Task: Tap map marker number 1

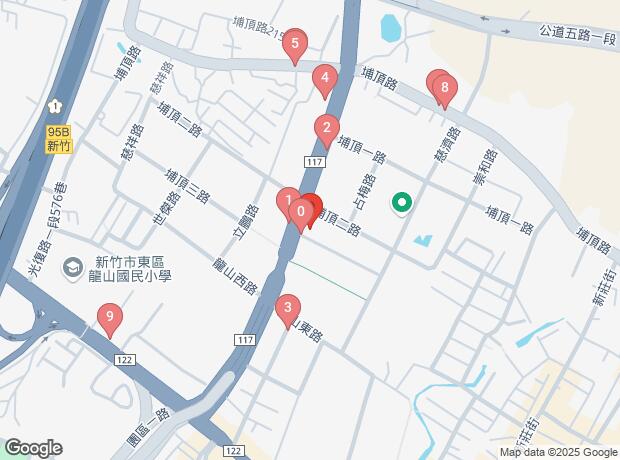Action: (x=287, y=200)
